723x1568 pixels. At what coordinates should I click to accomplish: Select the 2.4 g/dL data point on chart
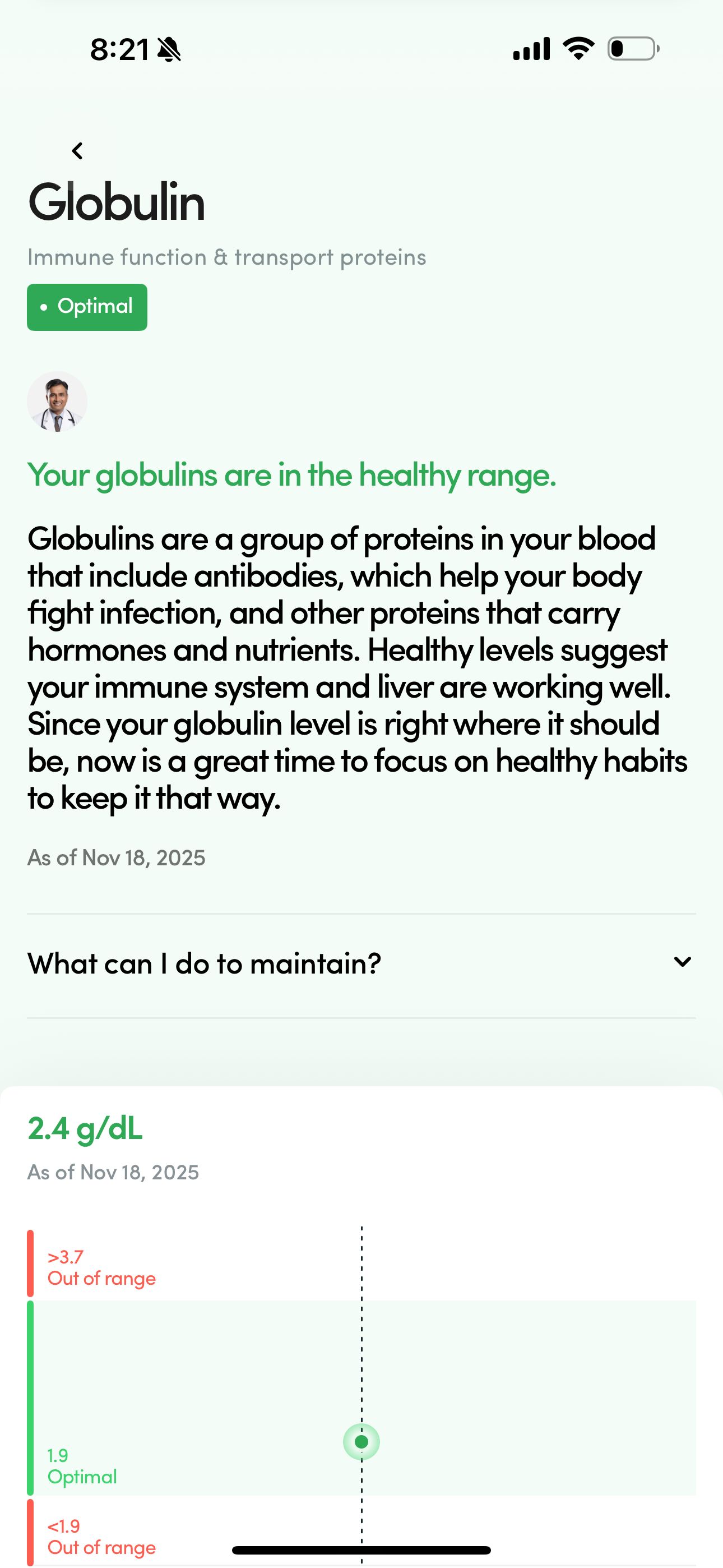(x=361, y=1441)
